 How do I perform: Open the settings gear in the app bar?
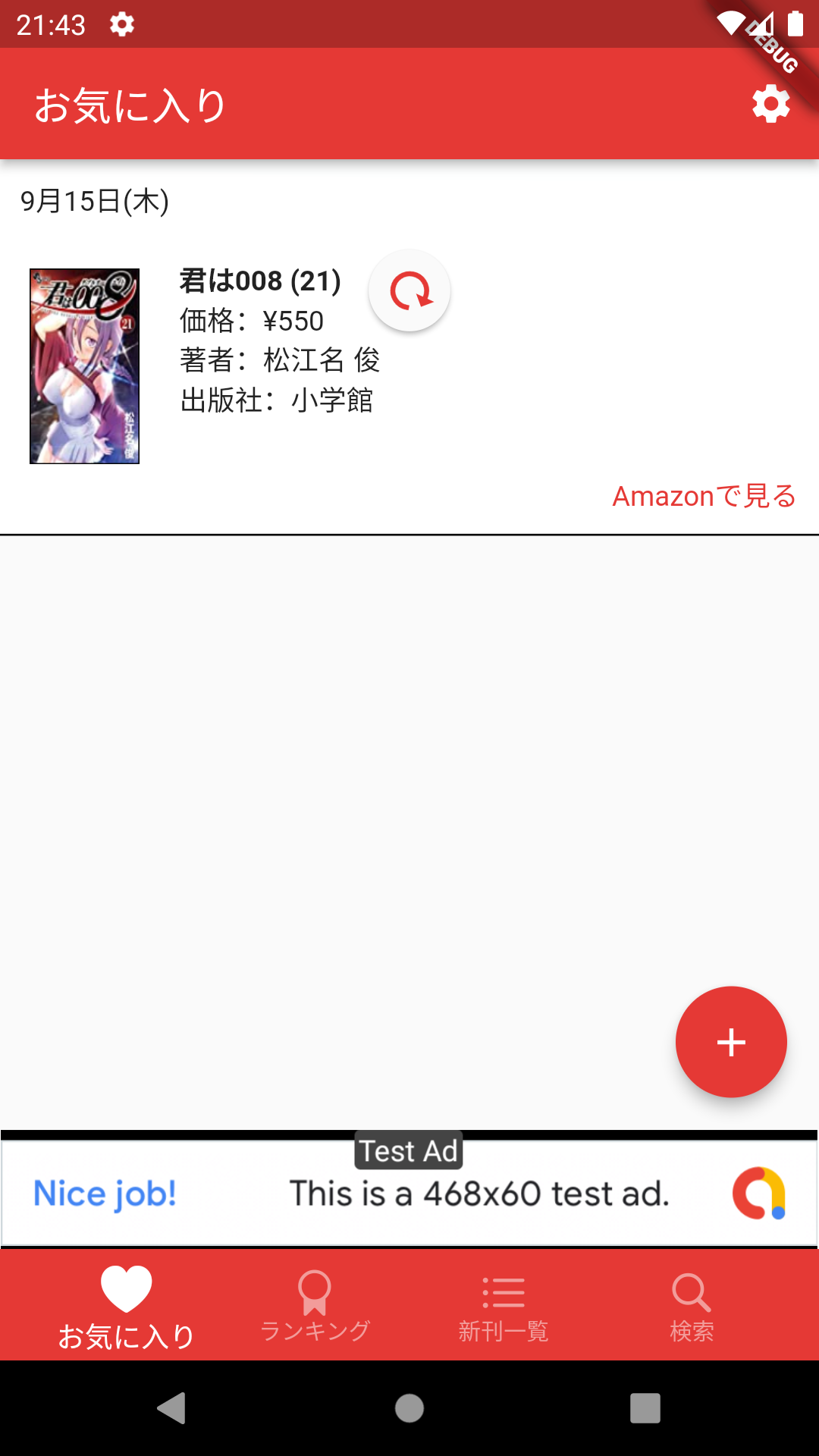point(771,104)
